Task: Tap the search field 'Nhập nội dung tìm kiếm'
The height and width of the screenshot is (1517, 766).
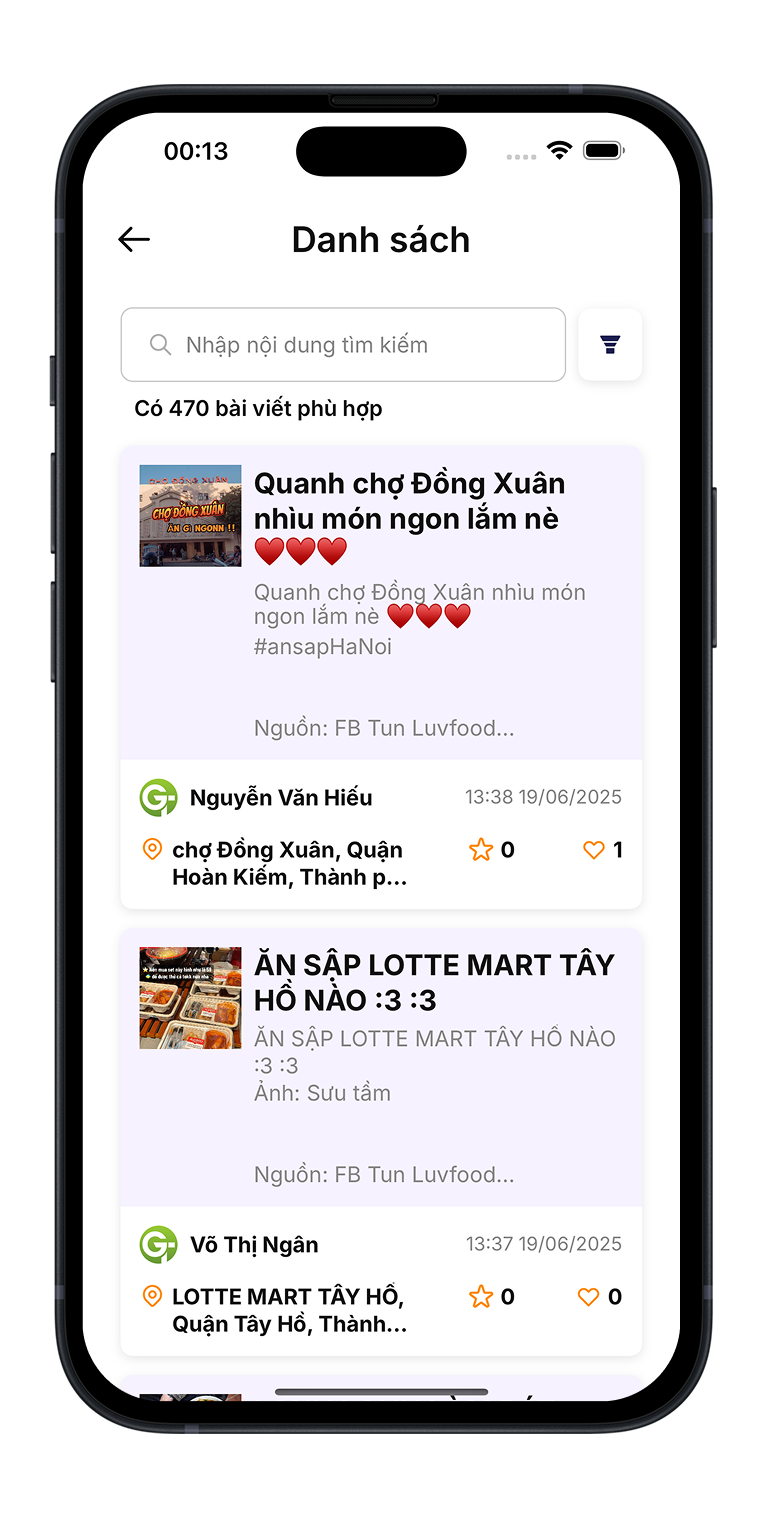Action: 343,345
